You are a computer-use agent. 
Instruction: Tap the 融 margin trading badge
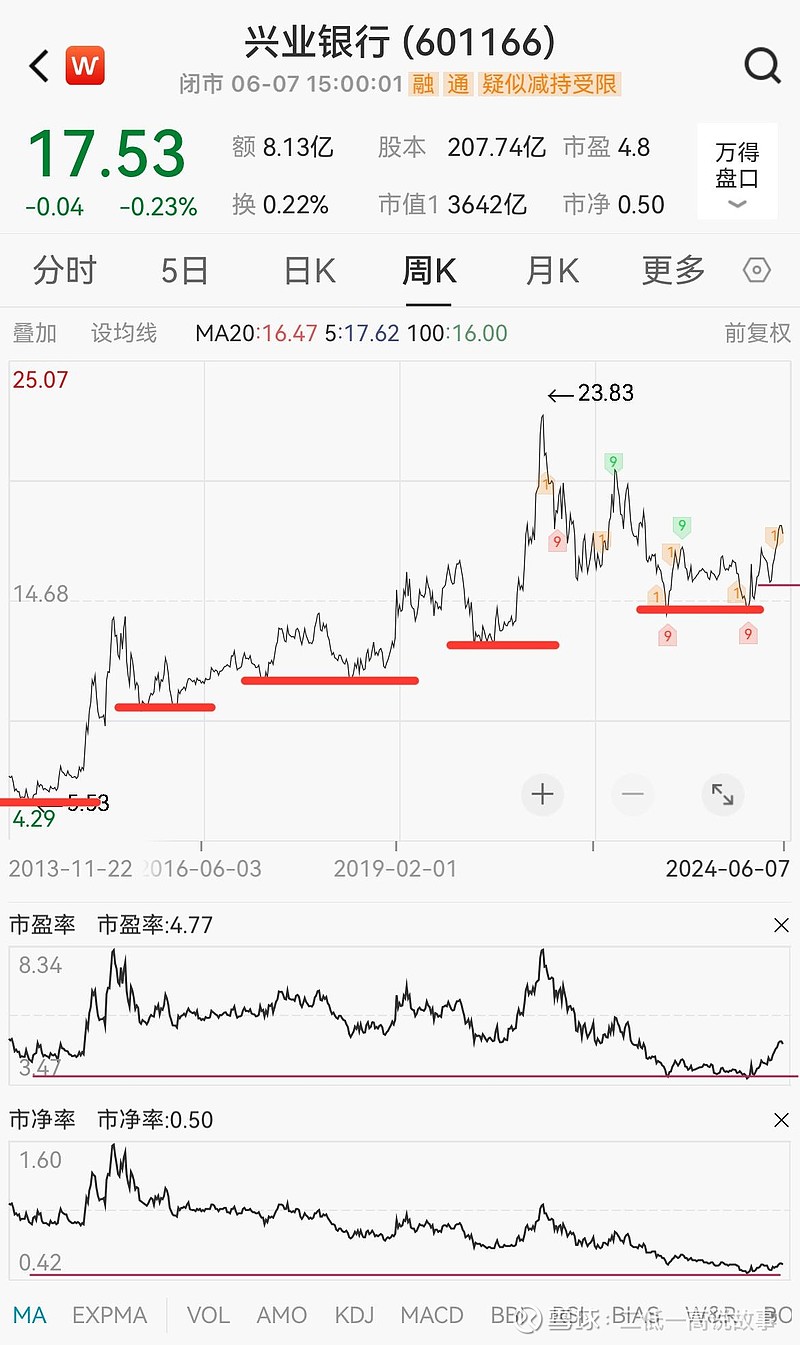point(424,85)
